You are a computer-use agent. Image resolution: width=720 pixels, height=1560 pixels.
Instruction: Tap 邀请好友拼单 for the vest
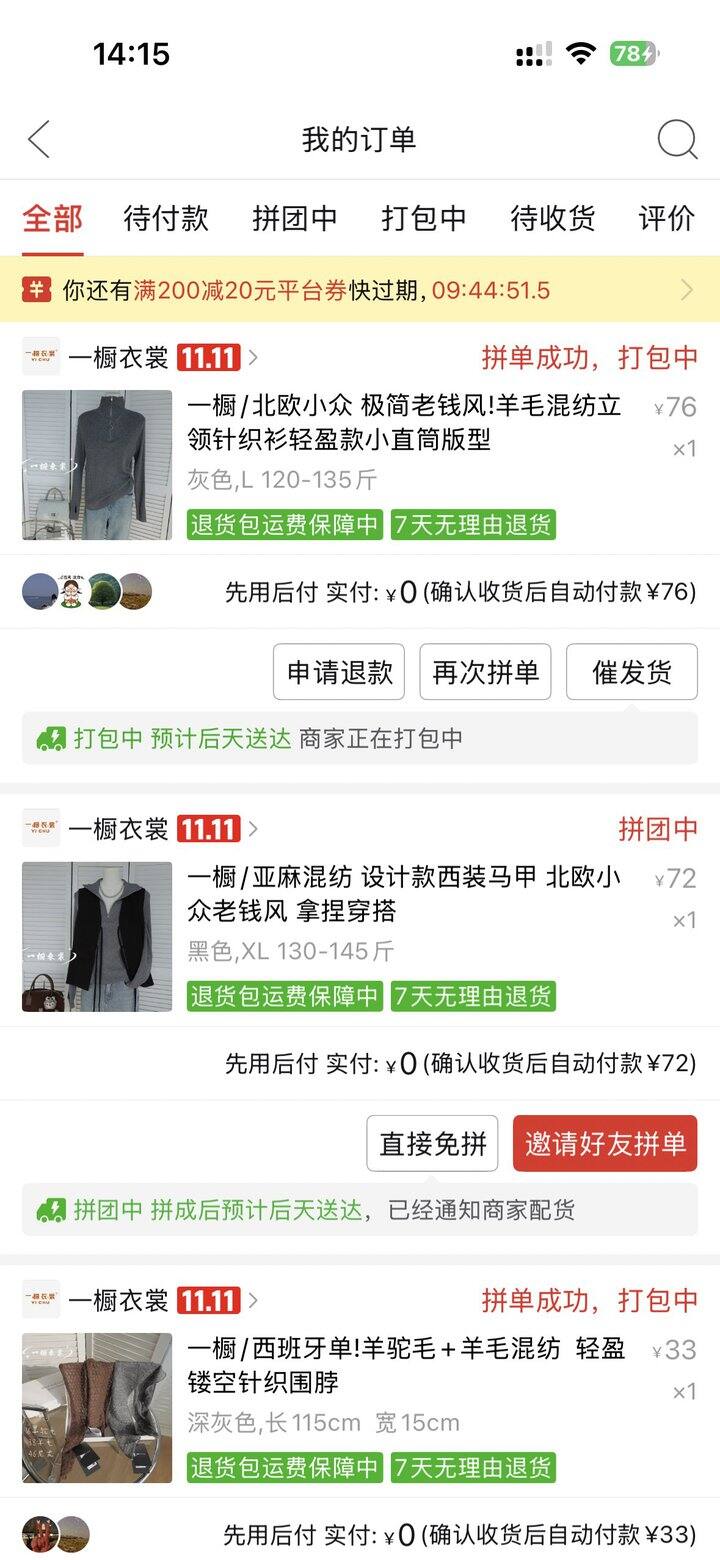pyautogui.click(x=605, y=1143)
